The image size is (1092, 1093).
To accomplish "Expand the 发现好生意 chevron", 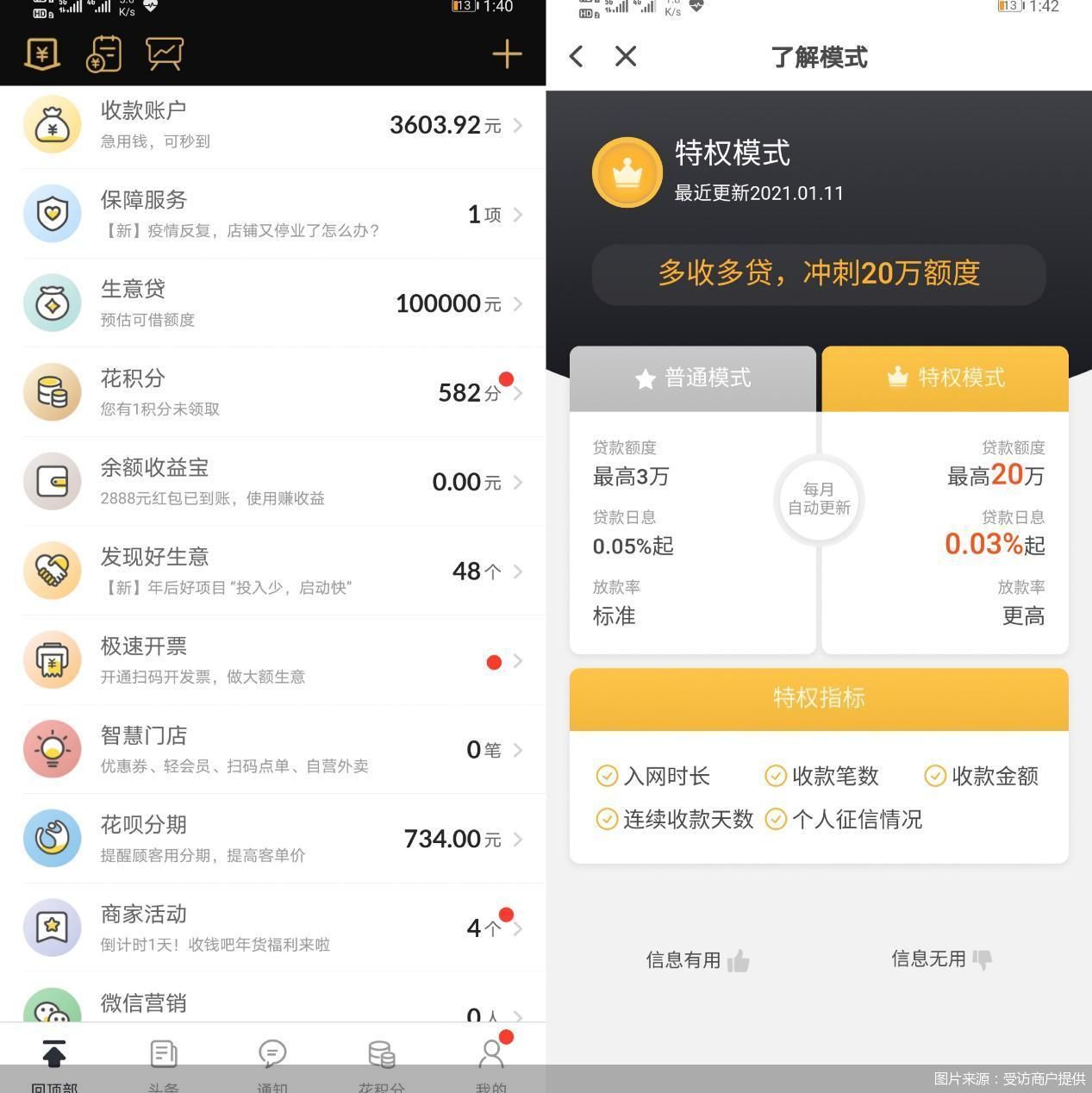I will (518, 571).
